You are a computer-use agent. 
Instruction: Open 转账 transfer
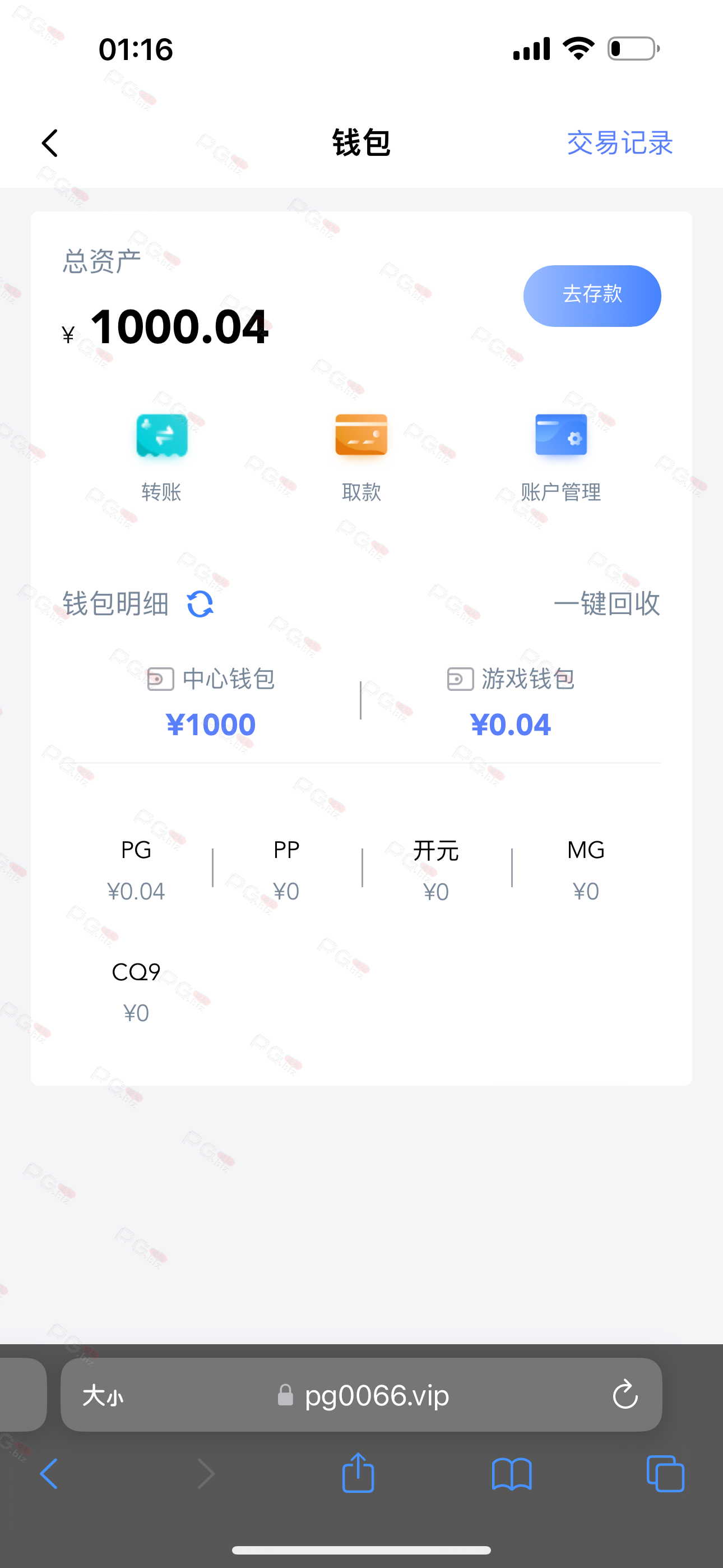161,456
